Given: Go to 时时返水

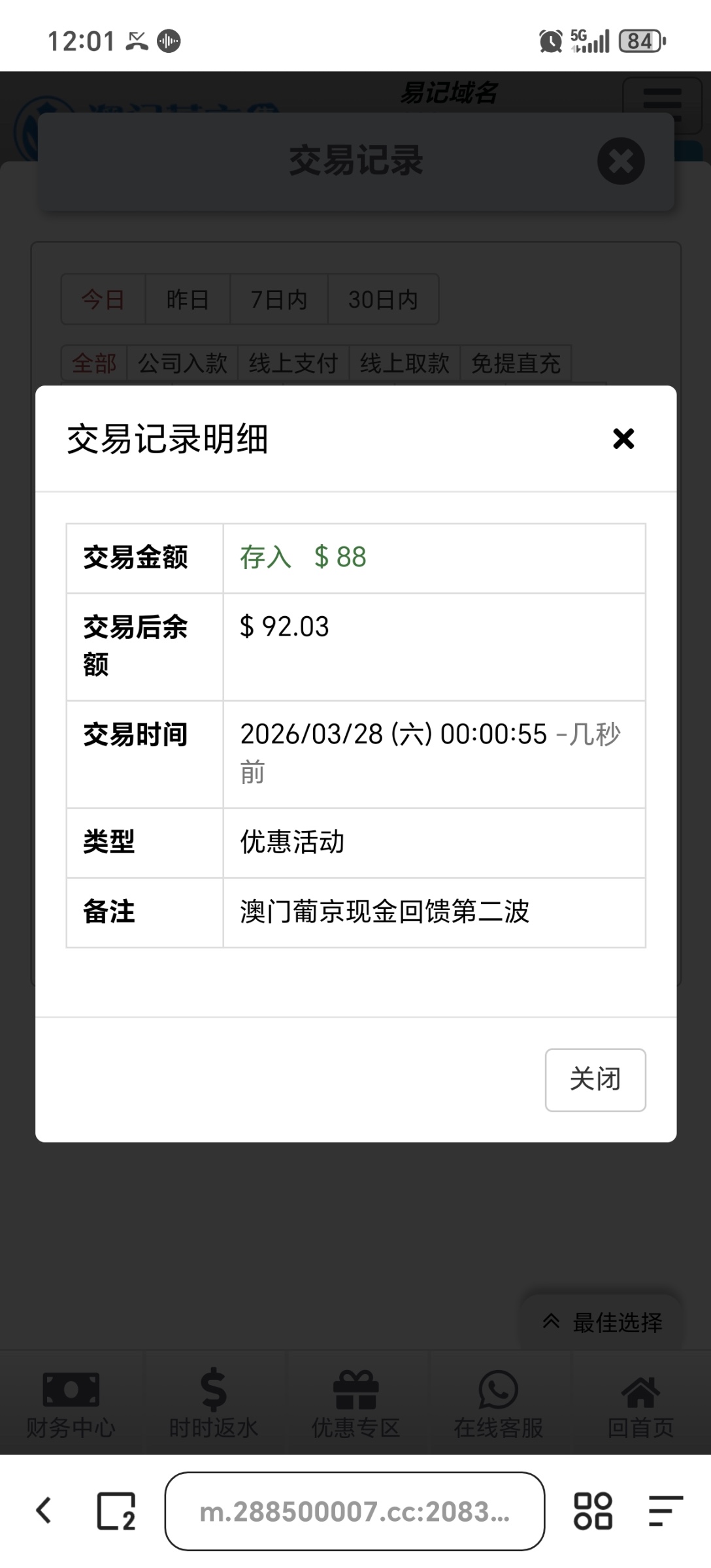Looking at the screenshot, I should pos(214,1403).
